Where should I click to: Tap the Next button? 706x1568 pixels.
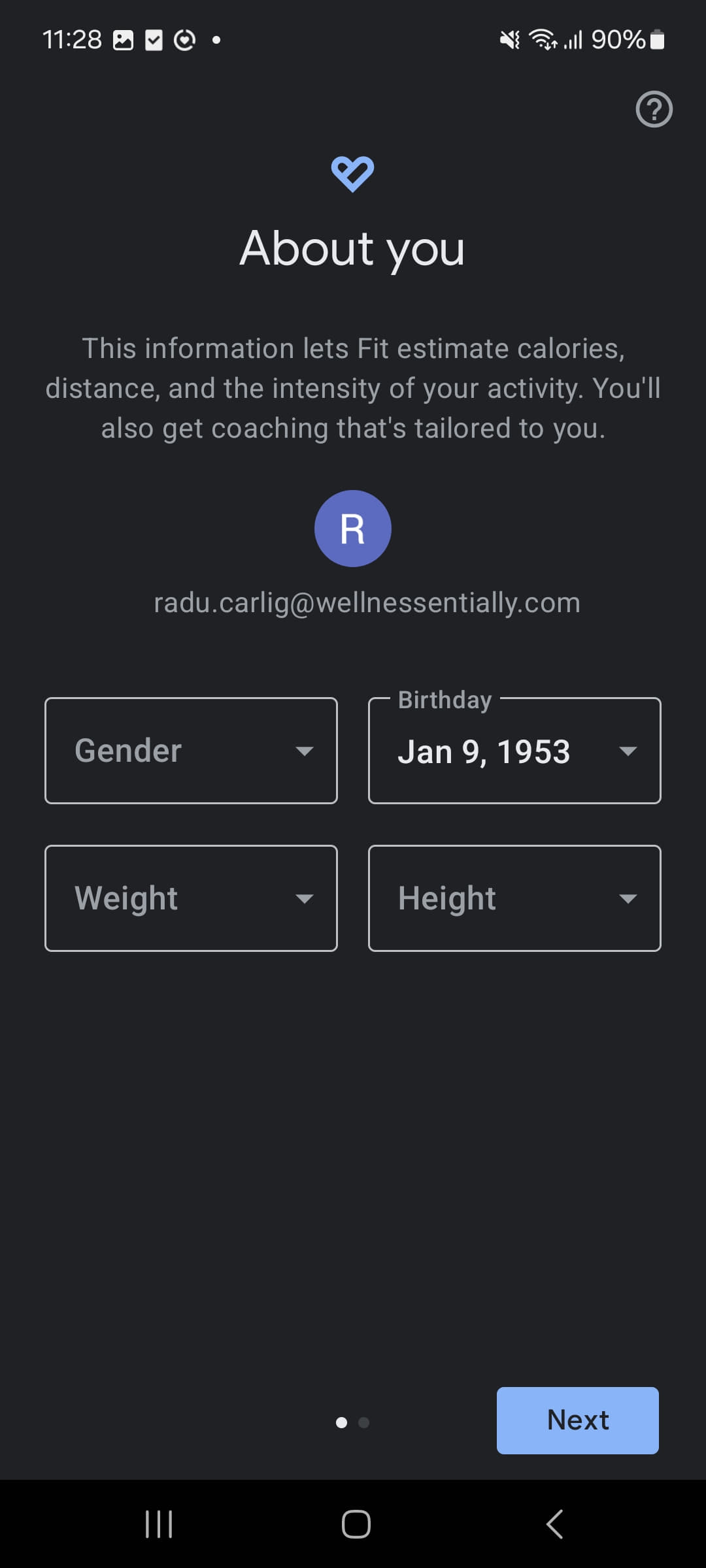(577, 1420)
